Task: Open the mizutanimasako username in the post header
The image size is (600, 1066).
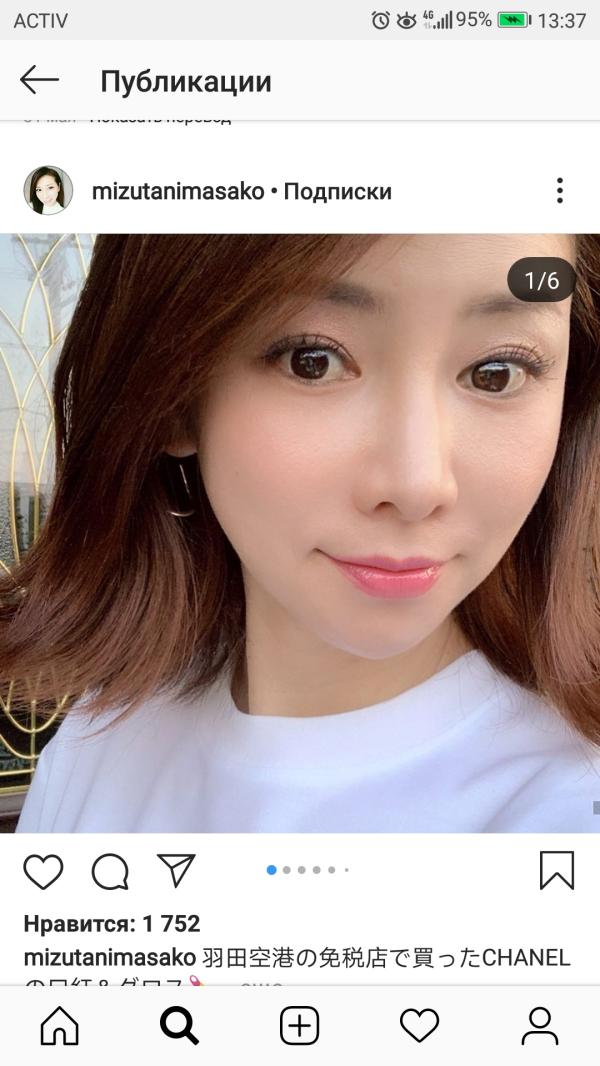Action: 178,192
